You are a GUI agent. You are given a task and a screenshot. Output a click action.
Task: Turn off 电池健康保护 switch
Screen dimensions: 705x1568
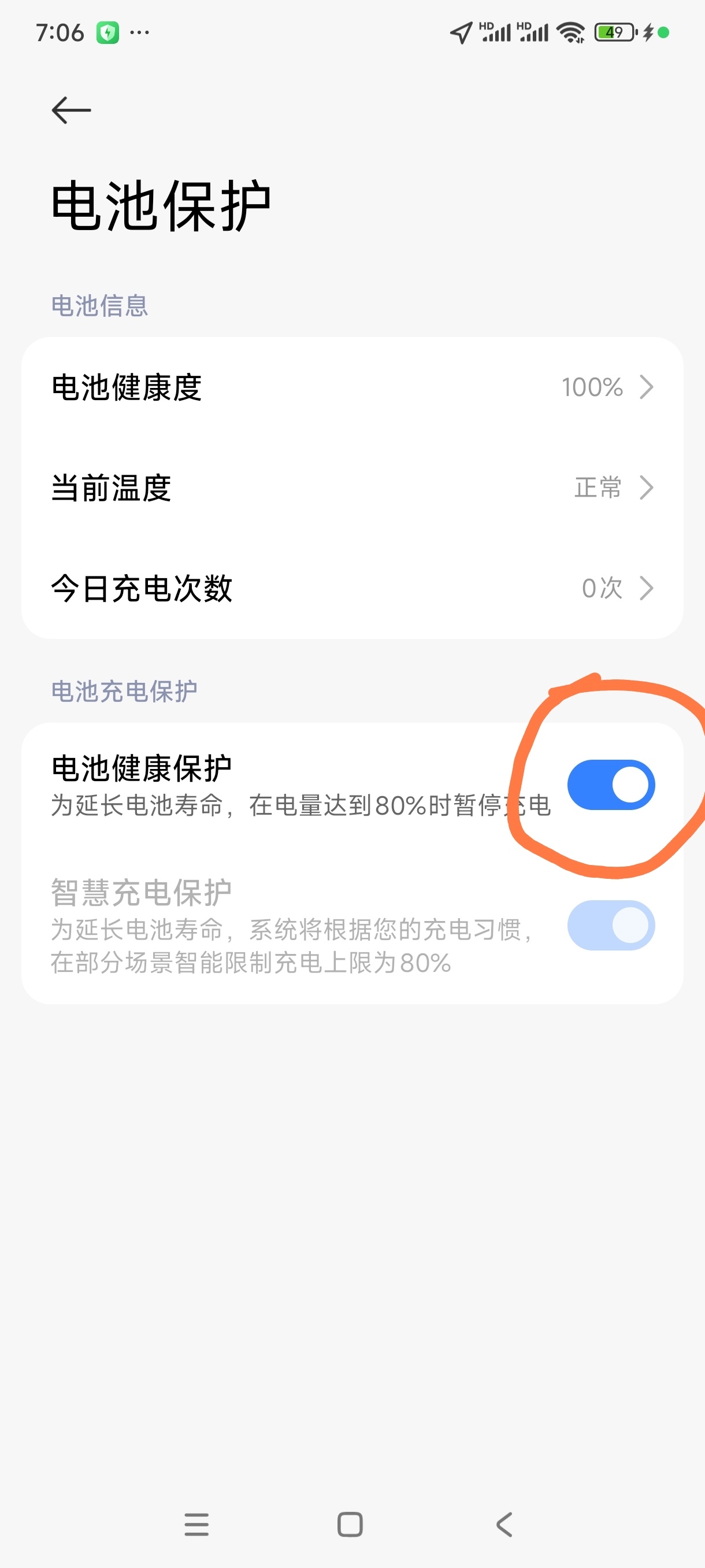coord(611,785)
